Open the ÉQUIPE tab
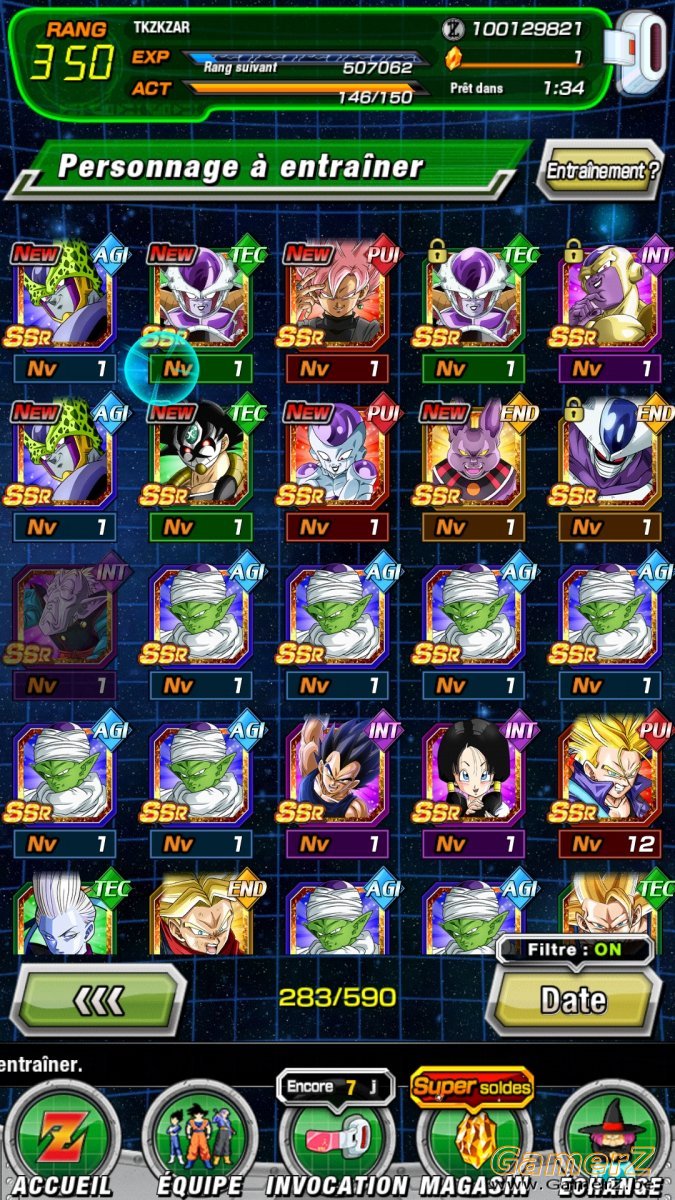Image resolution: width=675 pixels, height=1200 pixels. [201, 1139]
